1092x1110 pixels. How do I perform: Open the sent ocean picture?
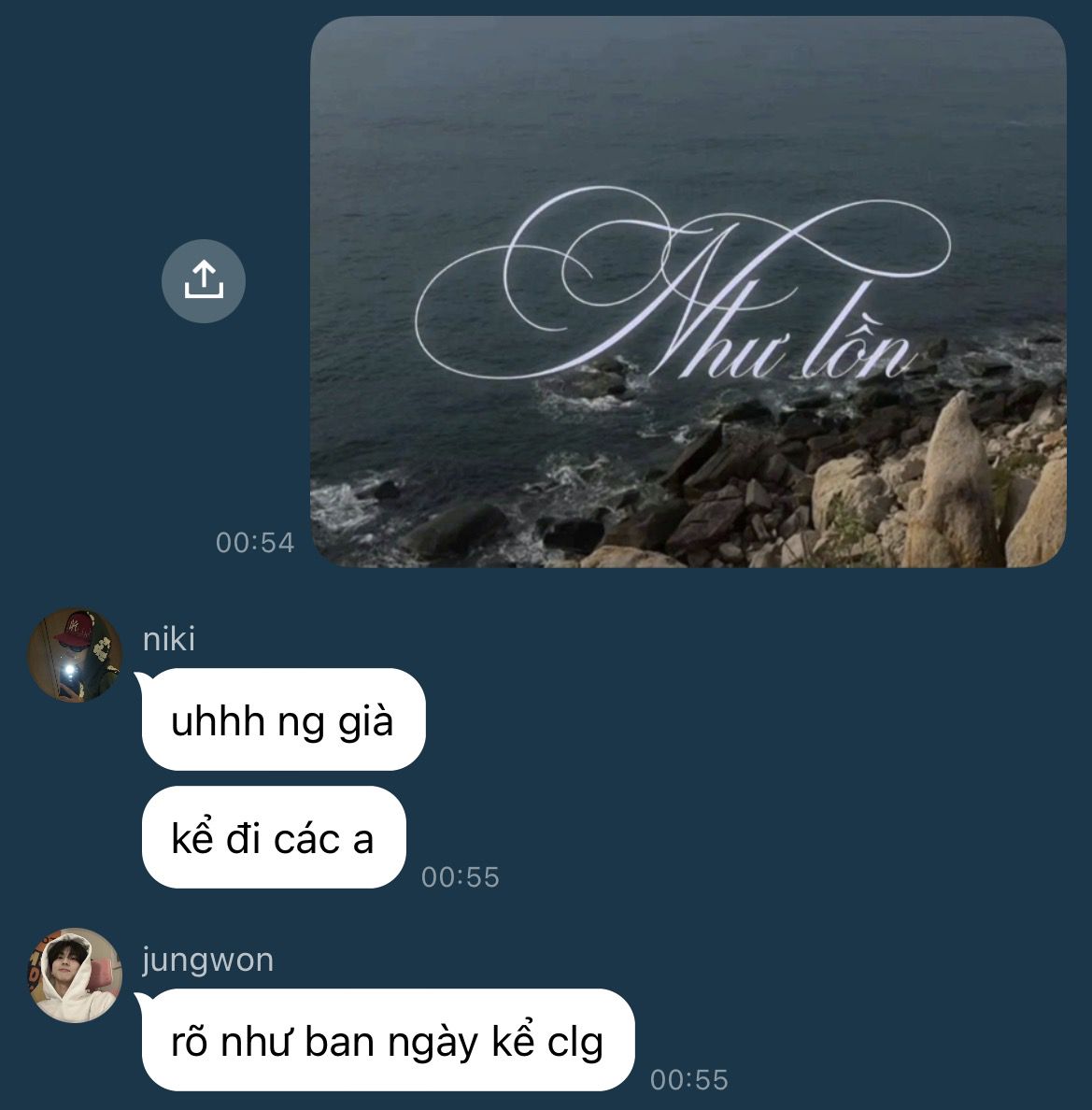[x=688, y=292]
